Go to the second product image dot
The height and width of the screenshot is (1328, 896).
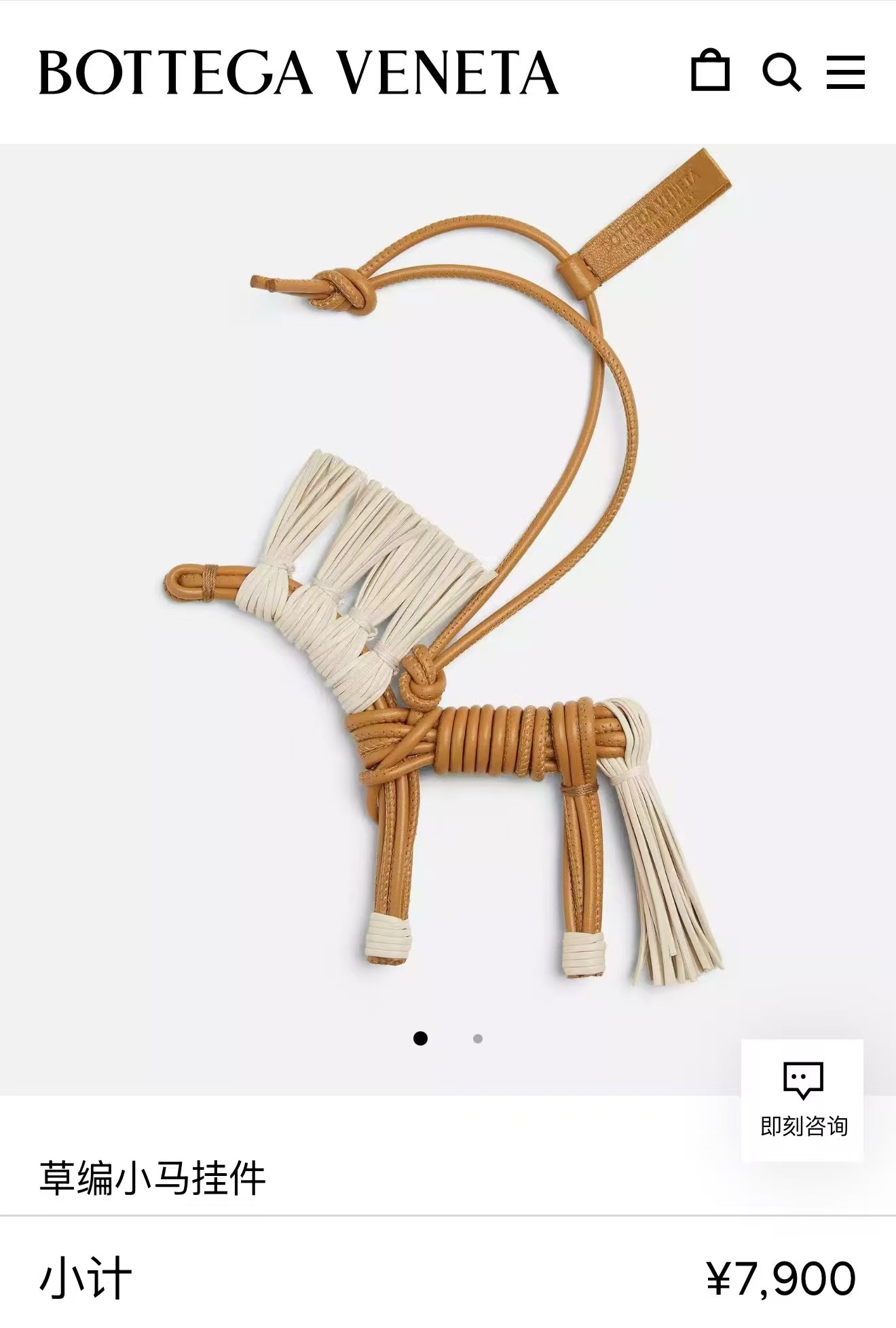[478, 1039]
